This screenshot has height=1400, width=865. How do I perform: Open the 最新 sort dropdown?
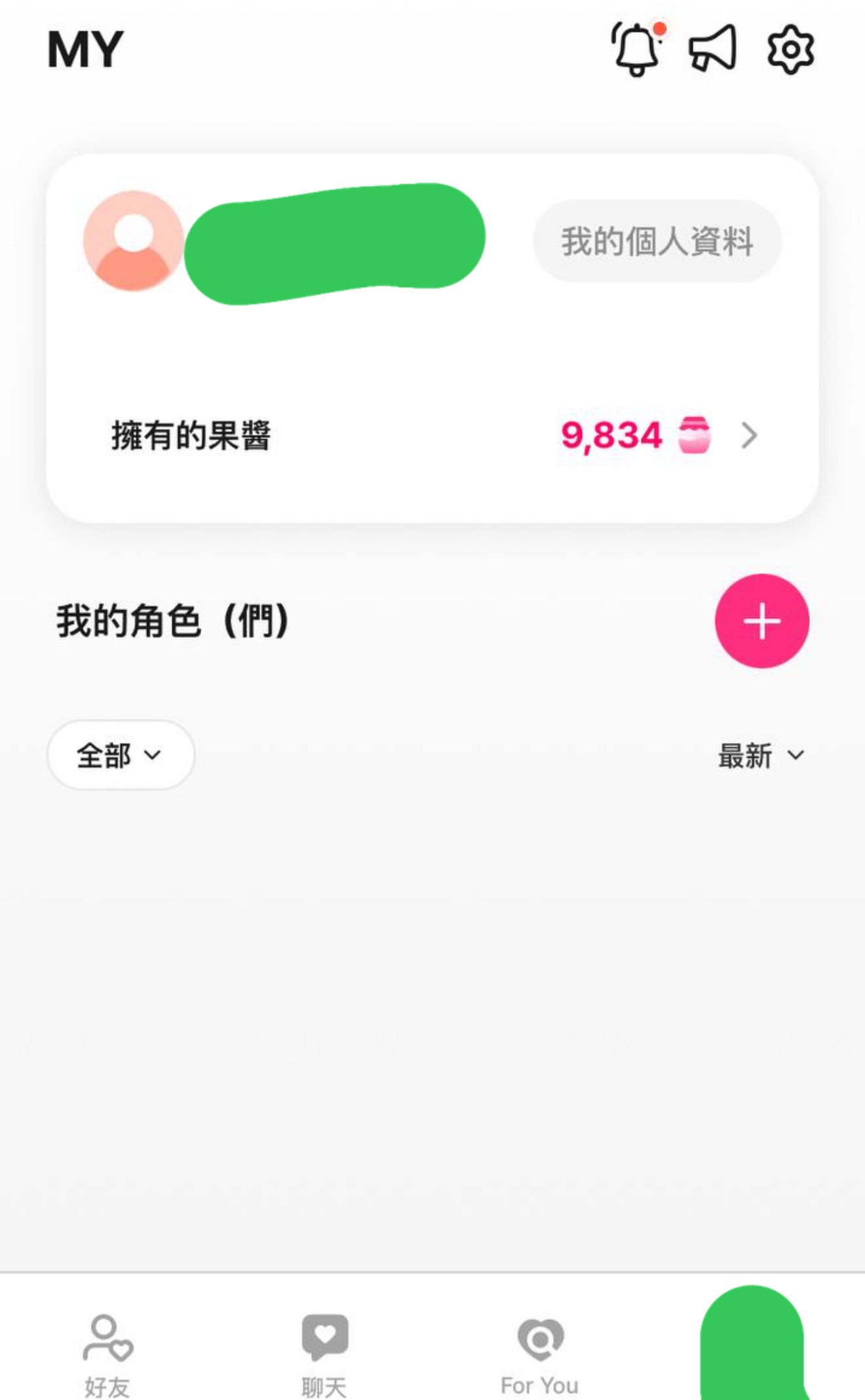click(x=761, y=756)
